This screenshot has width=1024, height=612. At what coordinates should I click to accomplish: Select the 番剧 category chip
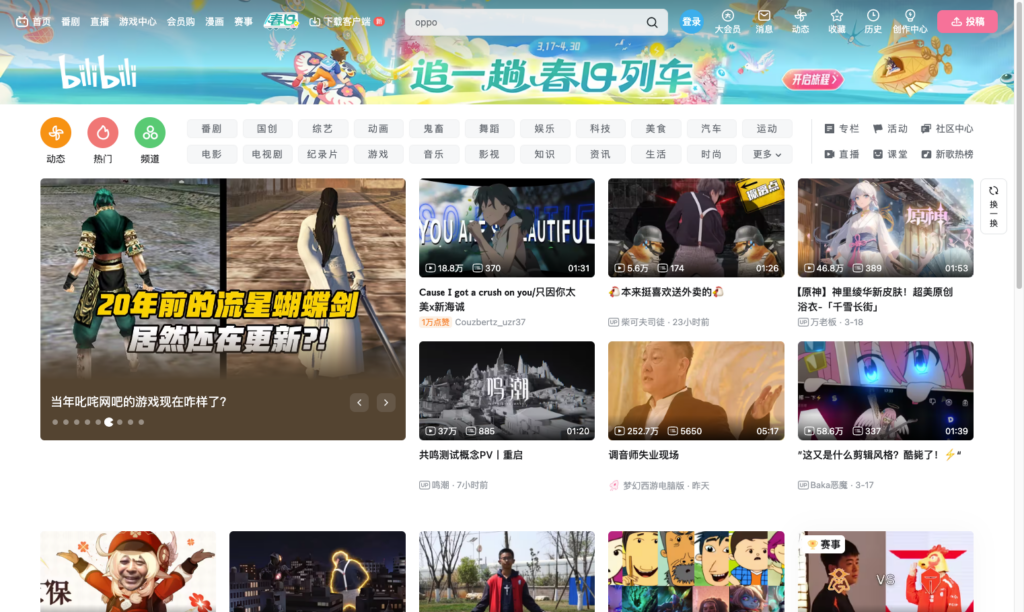(x=211, y=129)
